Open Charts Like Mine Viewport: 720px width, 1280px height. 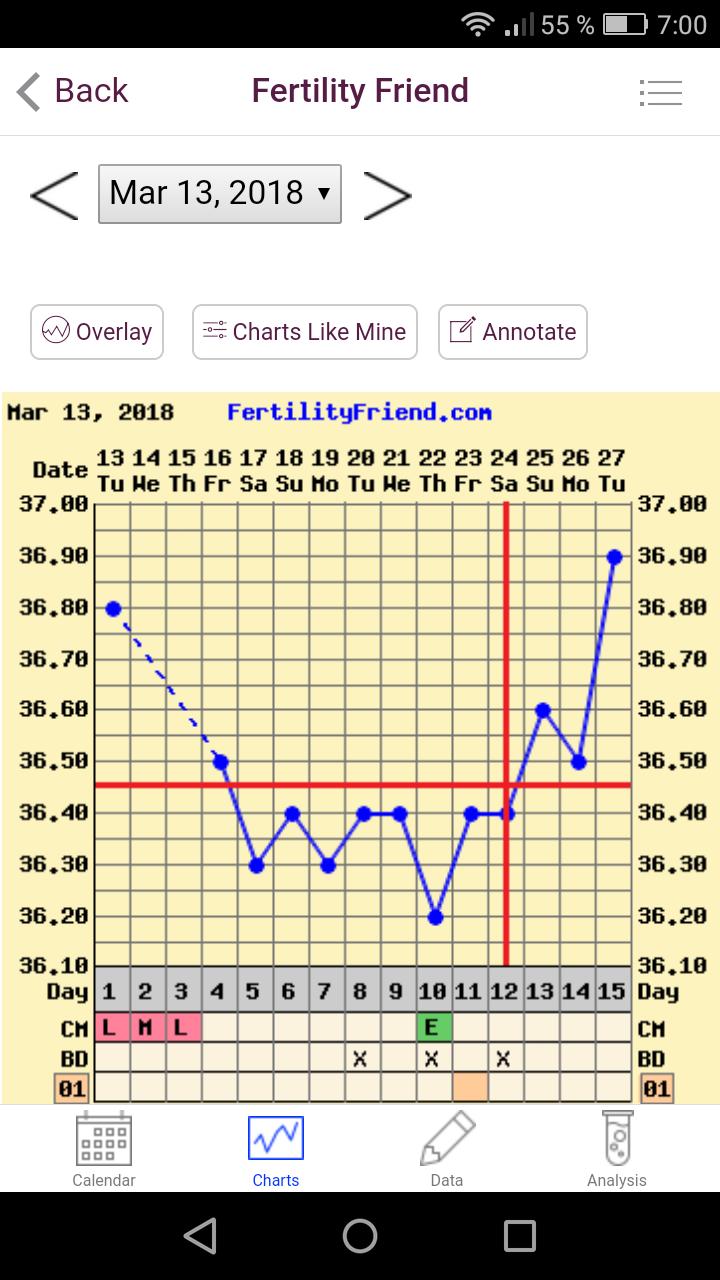pyautogui.click(x=305, y=332)
